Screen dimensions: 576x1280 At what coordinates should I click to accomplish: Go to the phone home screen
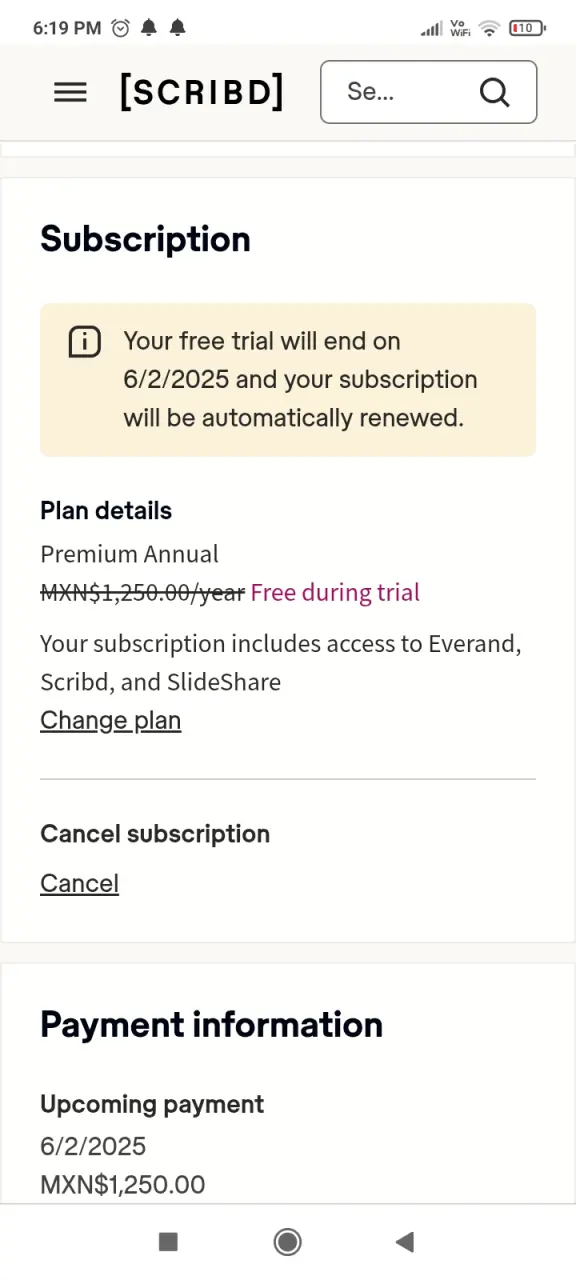[288, 1242]
